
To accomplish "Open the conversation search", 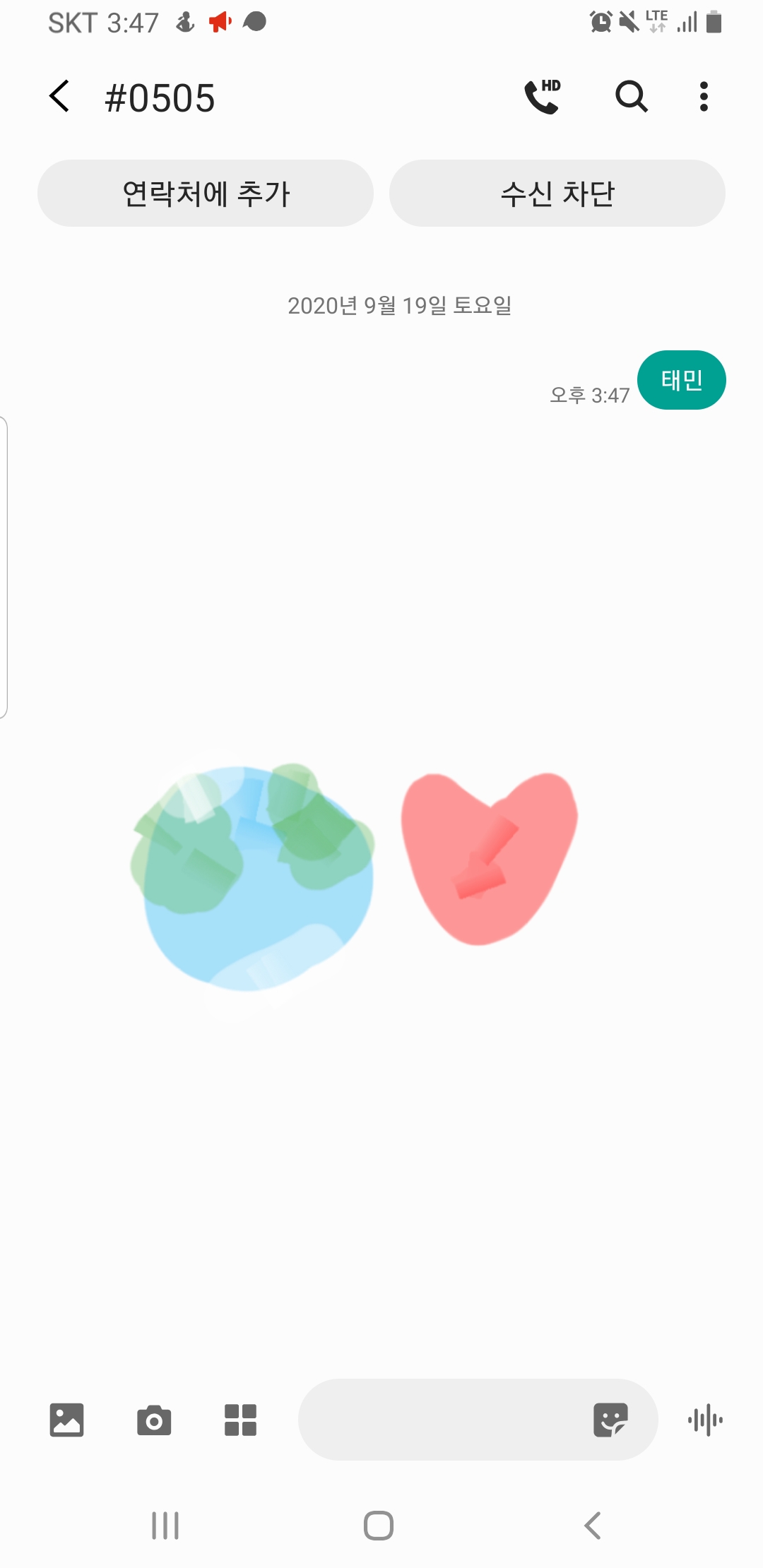I will 631,98.
